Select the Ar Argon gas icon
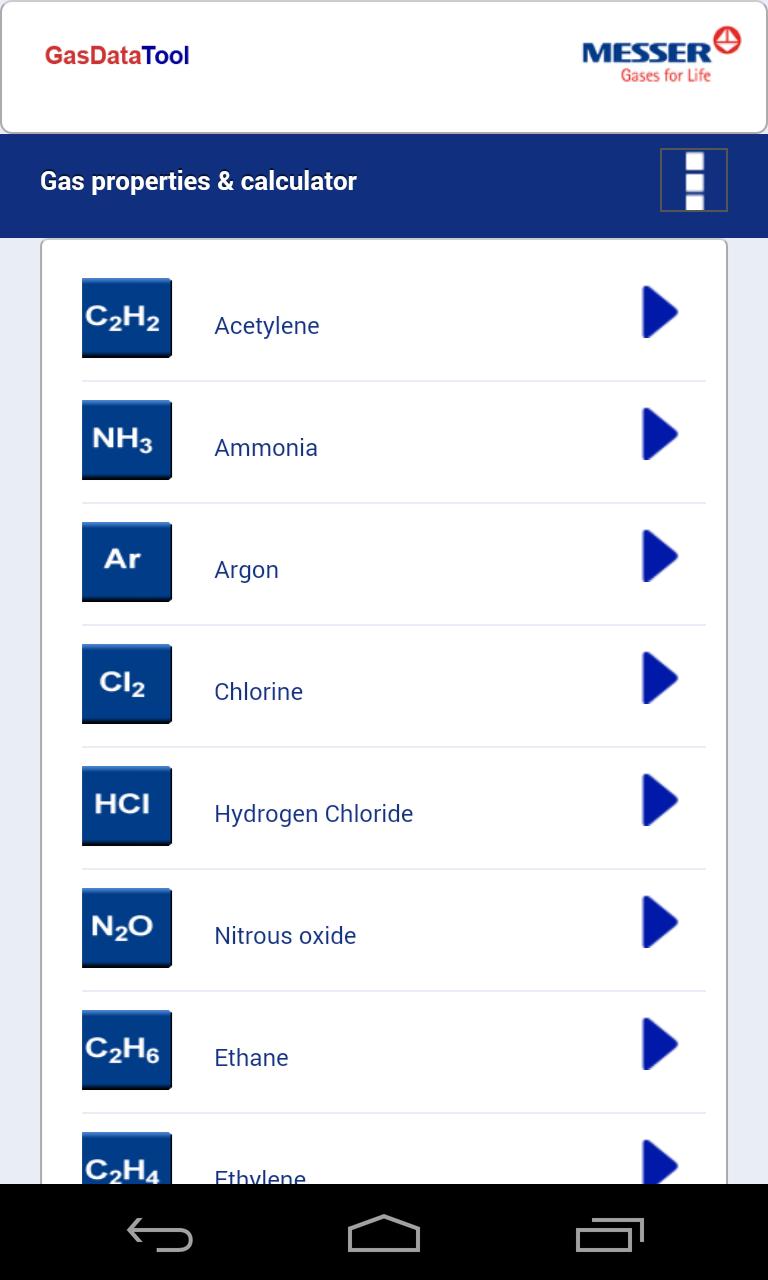768x1280 pixels. pos(126,561)
